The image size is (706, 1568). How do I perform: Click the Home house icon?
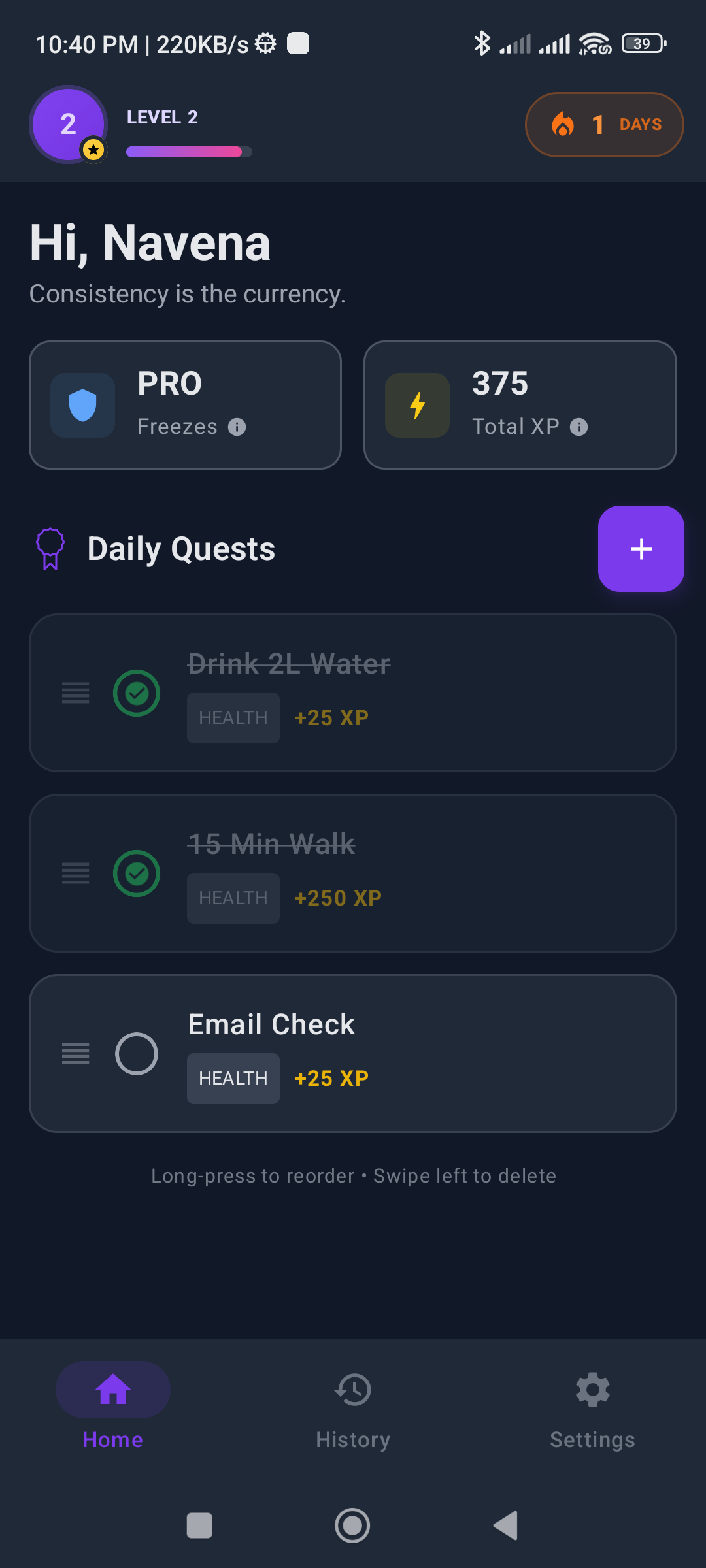(112, 1390)
